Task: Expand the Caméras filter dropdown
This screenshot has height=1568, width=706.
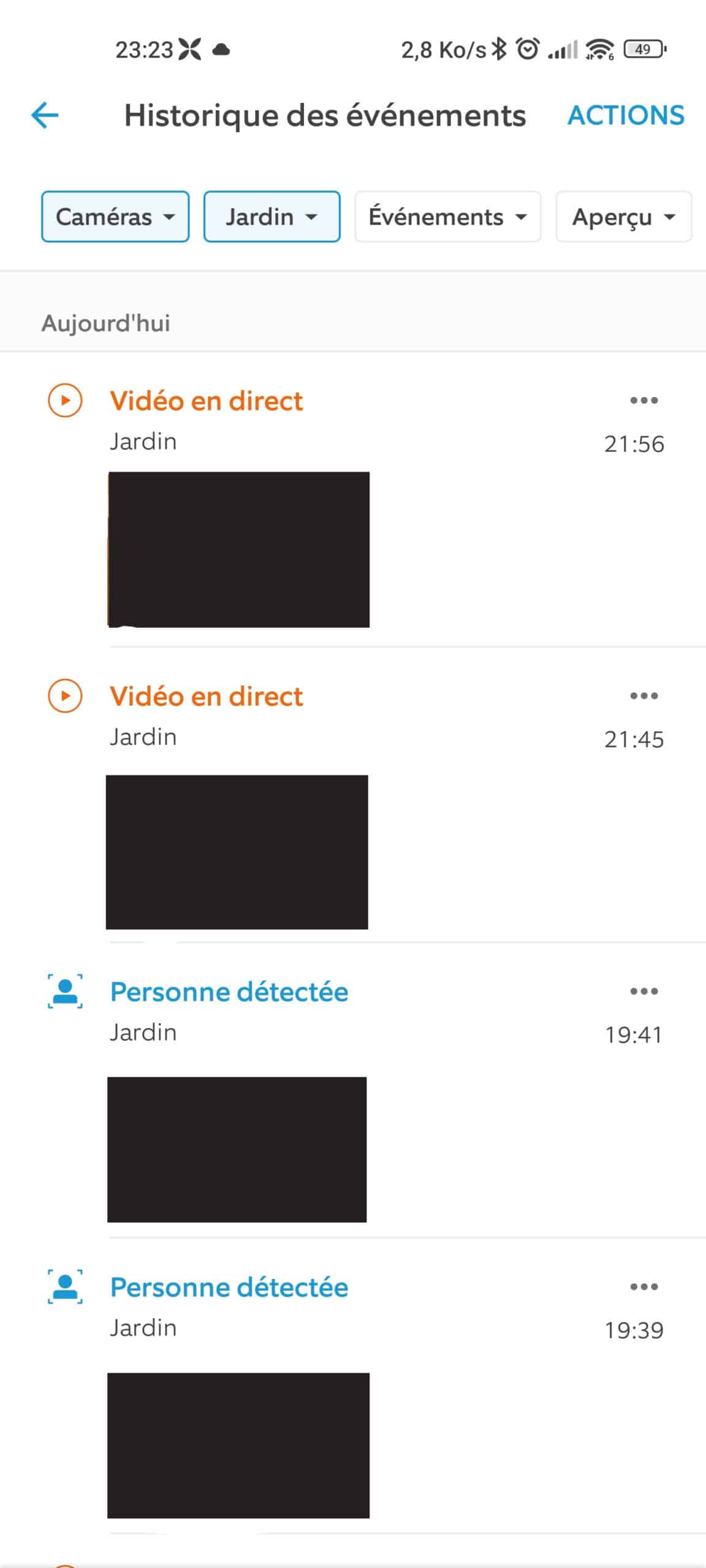Action: click(x=115, y=217)
